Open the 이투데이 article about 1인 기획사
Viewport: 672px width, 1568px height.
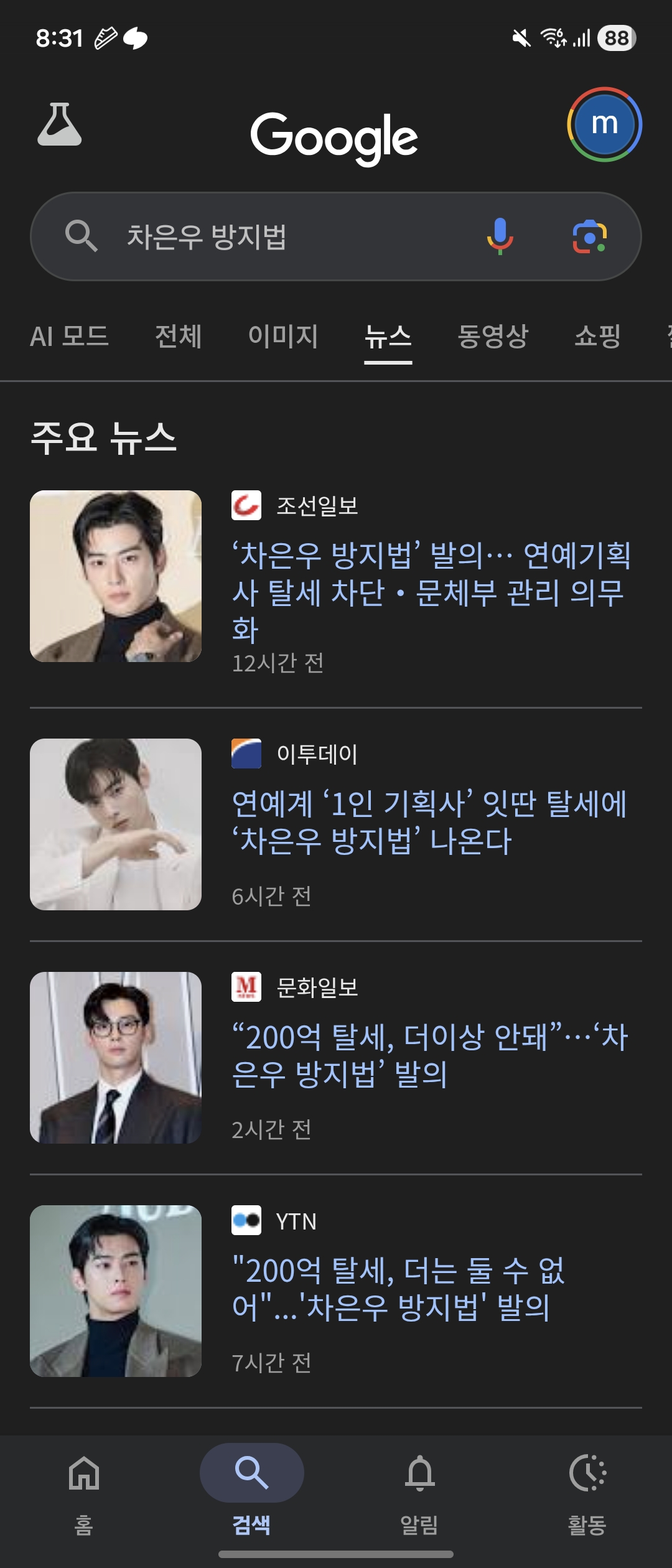click(x=429, y=822)
